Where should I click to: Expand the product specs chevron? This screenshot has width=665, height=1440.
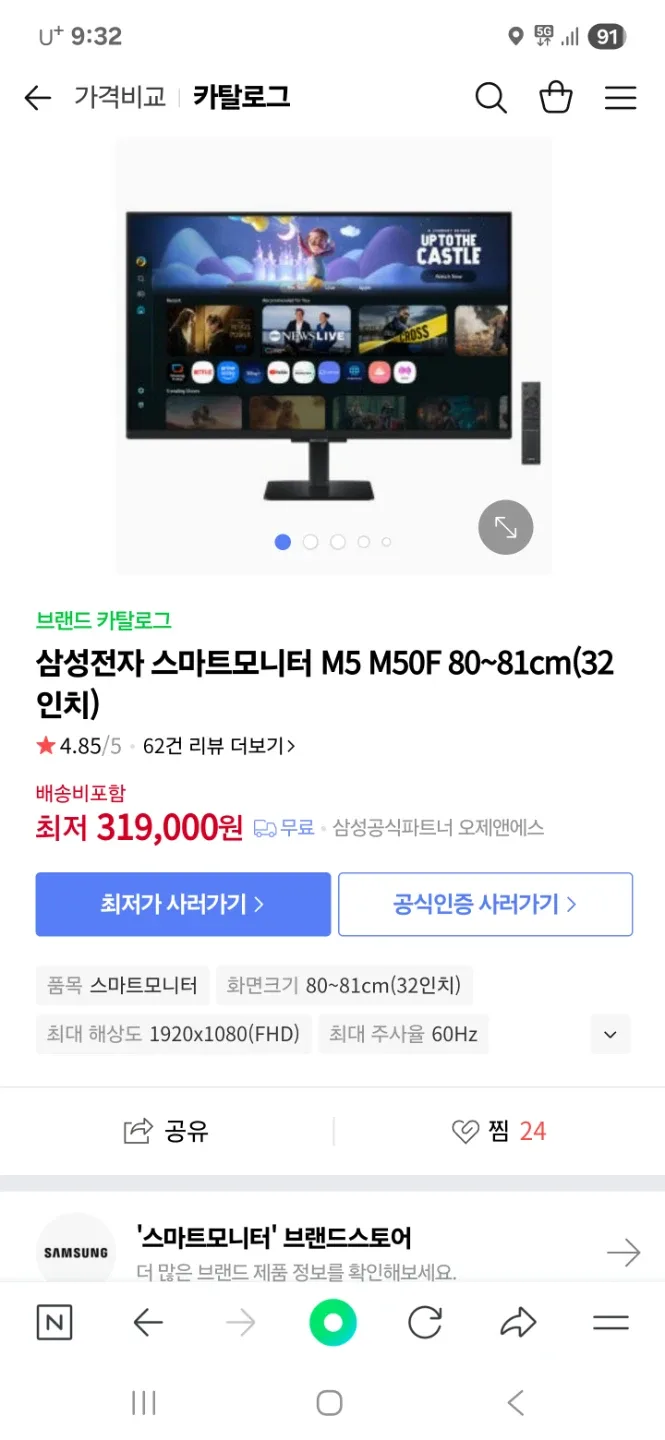pyautogui.click(x=610, y=1035)
